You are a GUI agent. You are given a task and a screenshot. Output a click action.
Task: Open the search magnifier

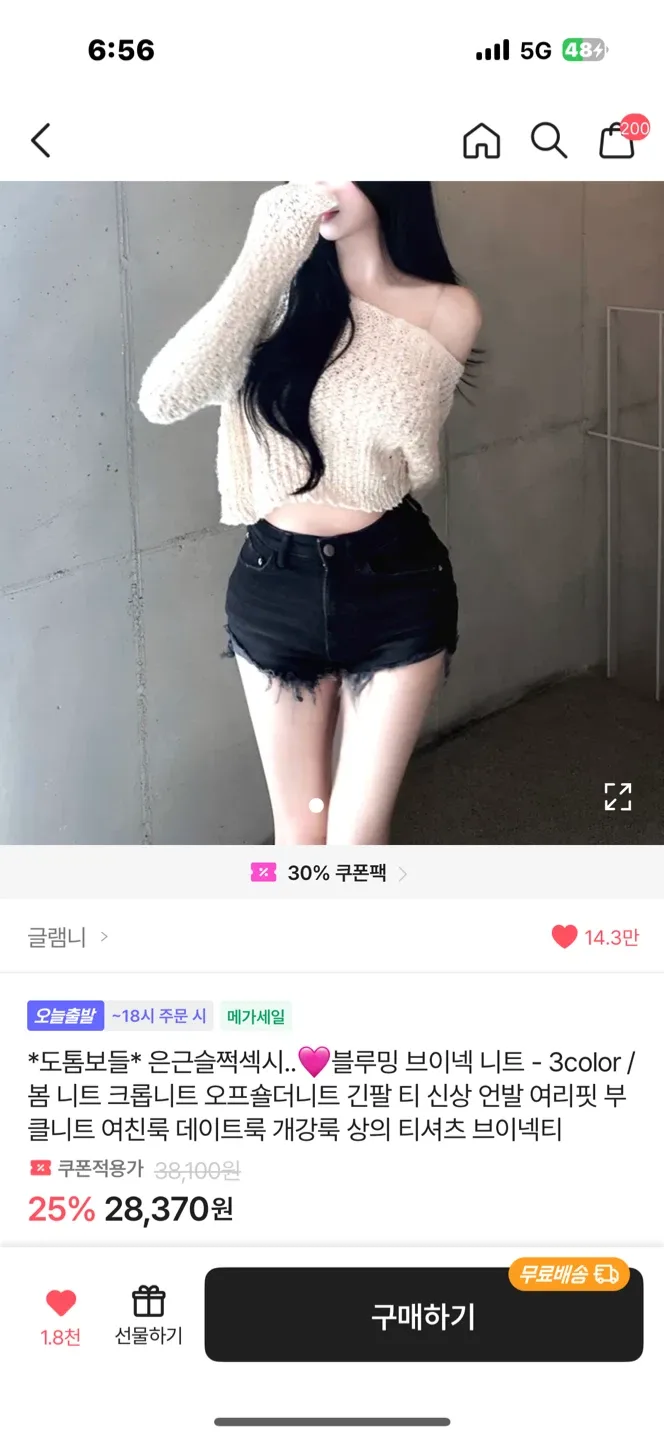548,141
